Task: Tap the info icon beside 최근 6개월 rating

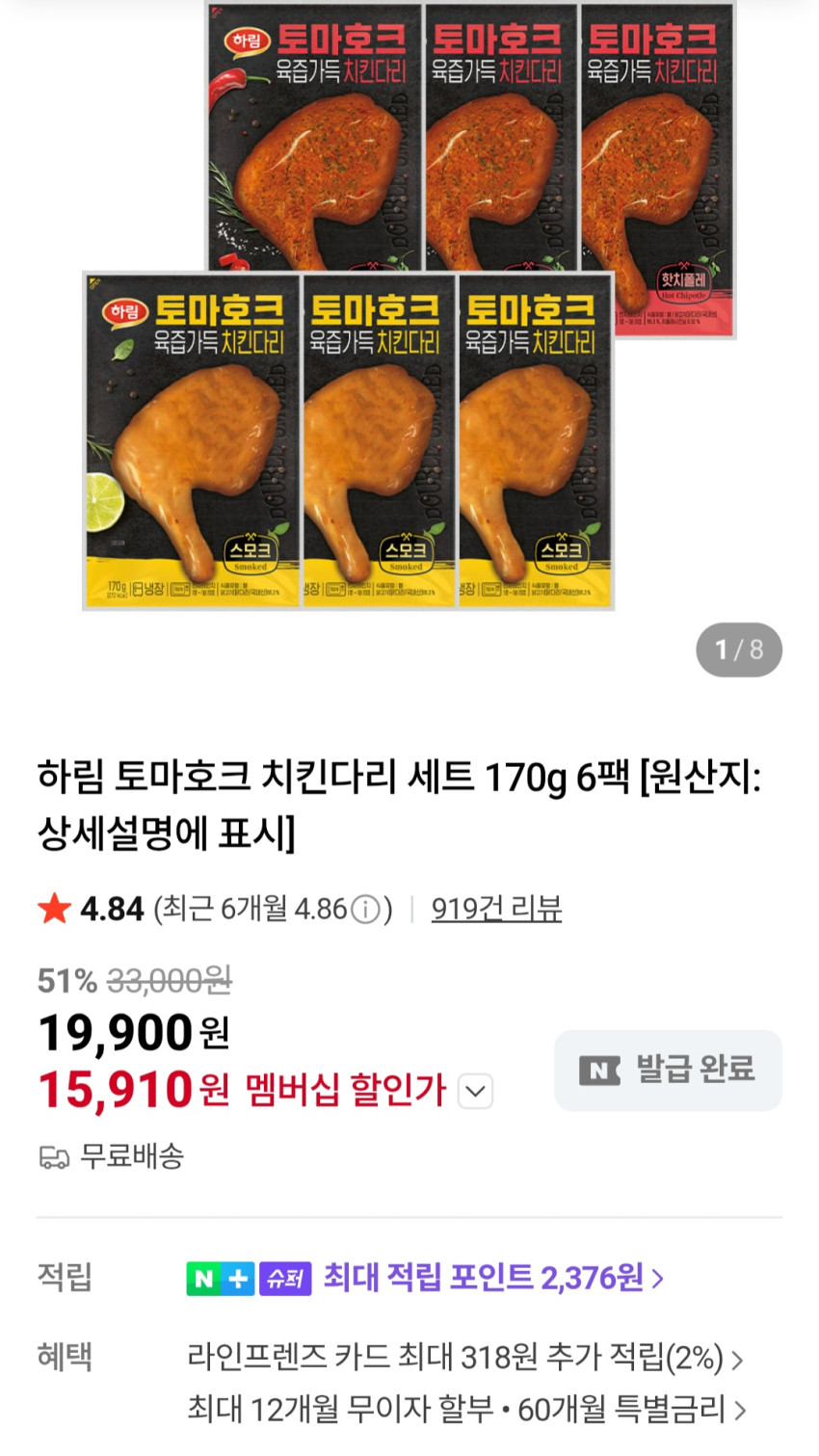Action: pyautogui.click(x=365, y=910)
